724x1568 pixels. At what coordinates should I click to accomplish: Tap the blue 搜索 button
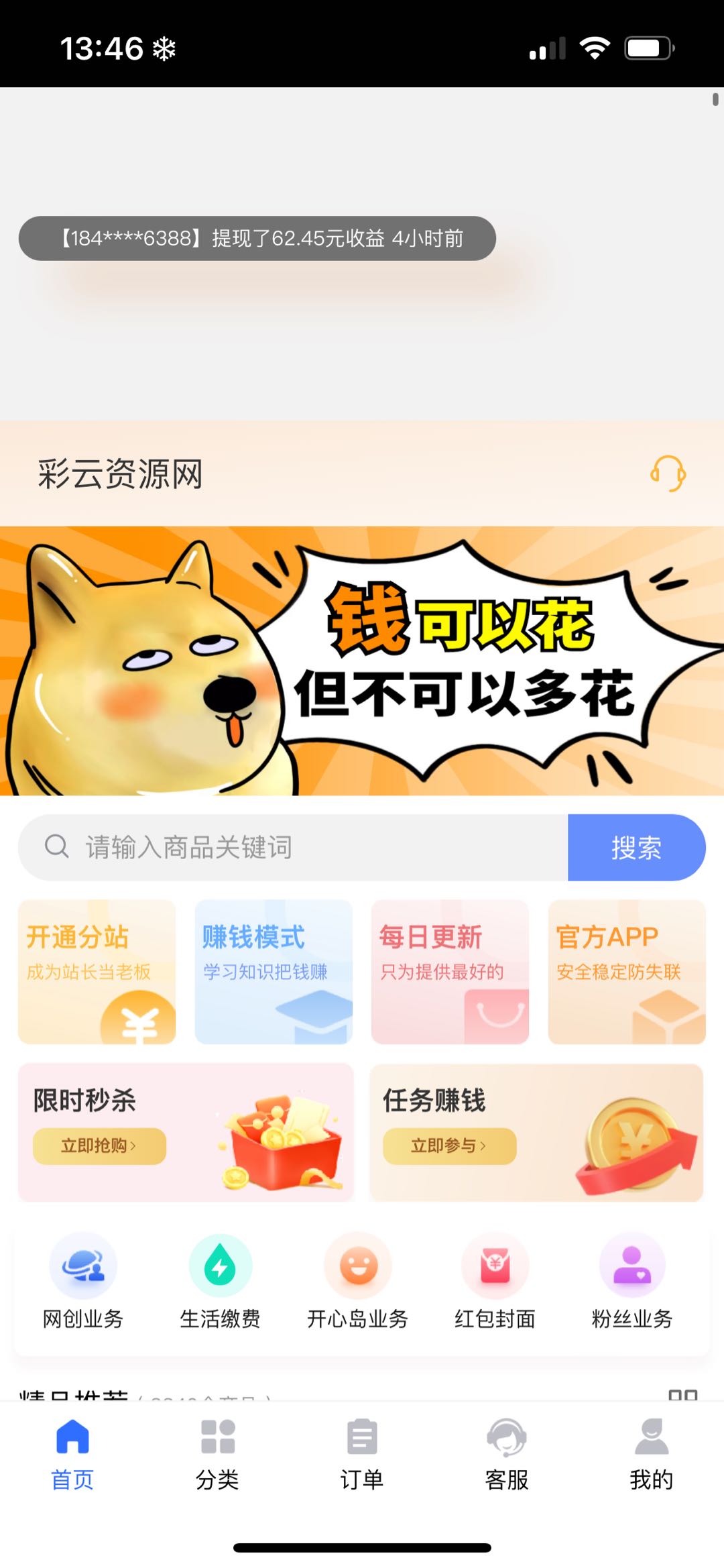coord(636,847)
